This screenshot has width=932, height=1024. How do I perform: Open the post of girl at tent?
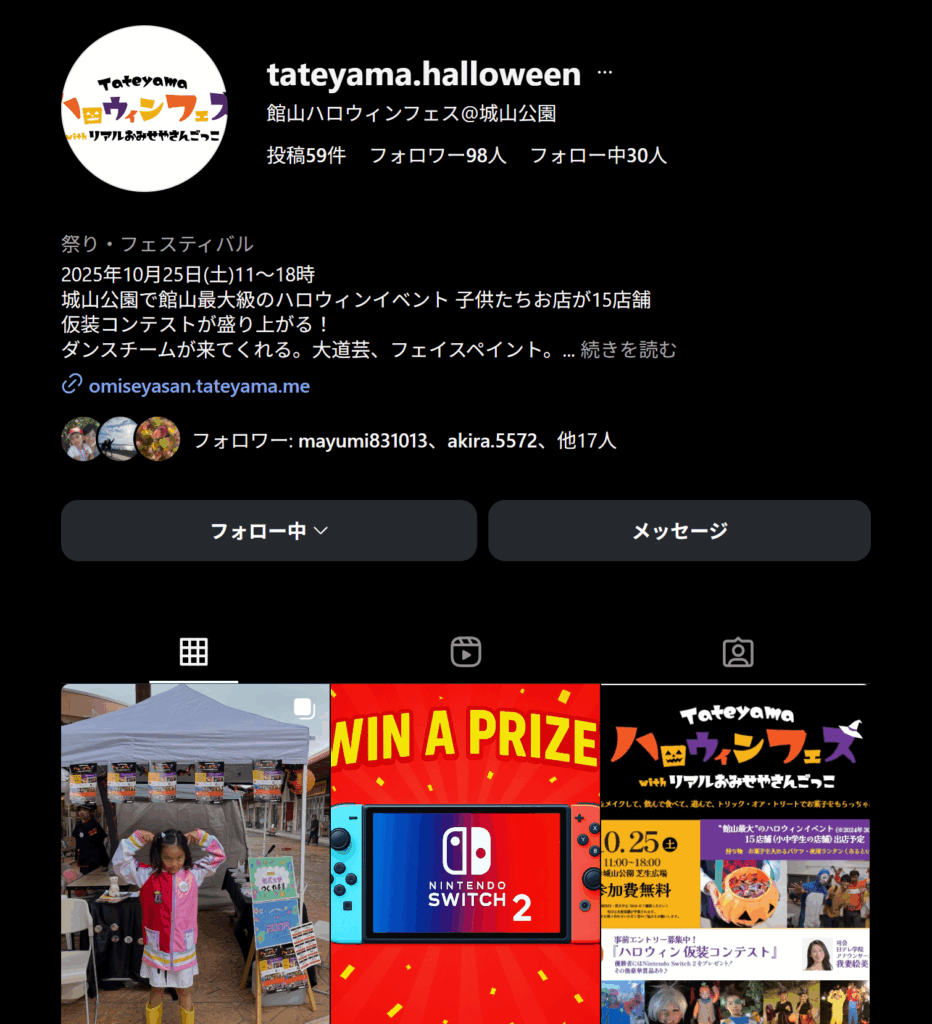[195, 853]
